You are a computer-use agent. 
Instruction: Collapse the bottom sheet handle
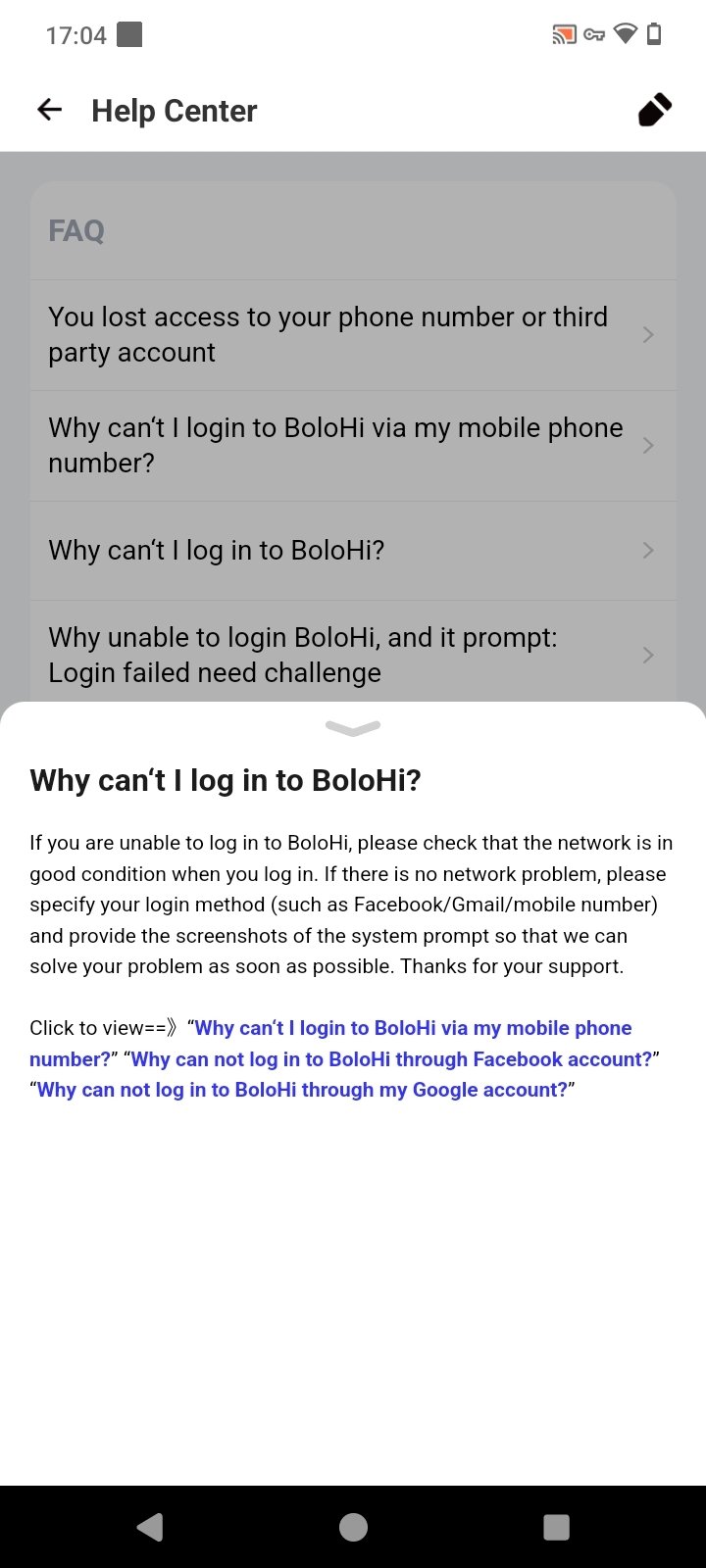point(352,728)
